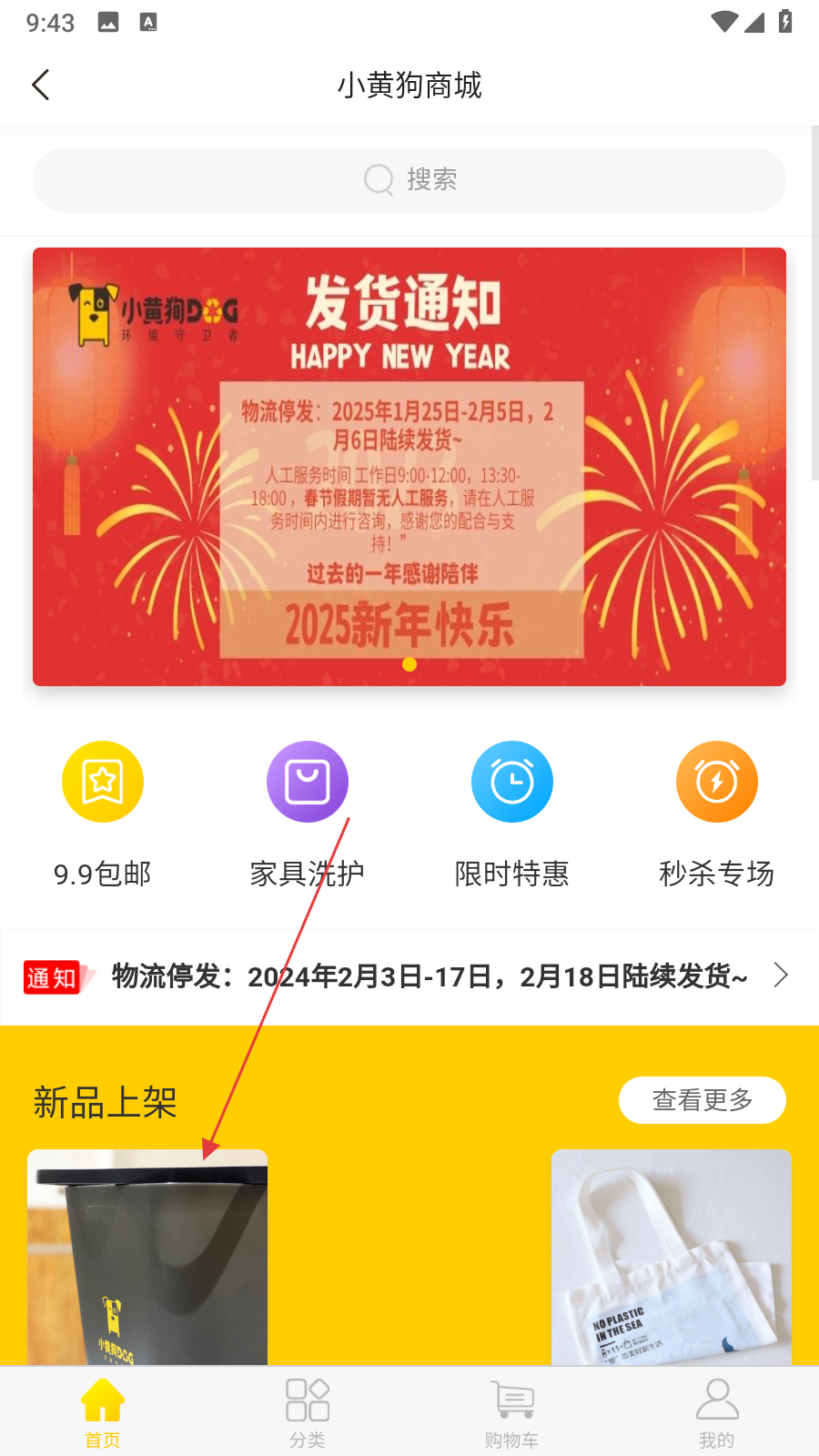Switch to the 我的 tab
This screenshot has width=819, height=1456.
(717, 1411)
